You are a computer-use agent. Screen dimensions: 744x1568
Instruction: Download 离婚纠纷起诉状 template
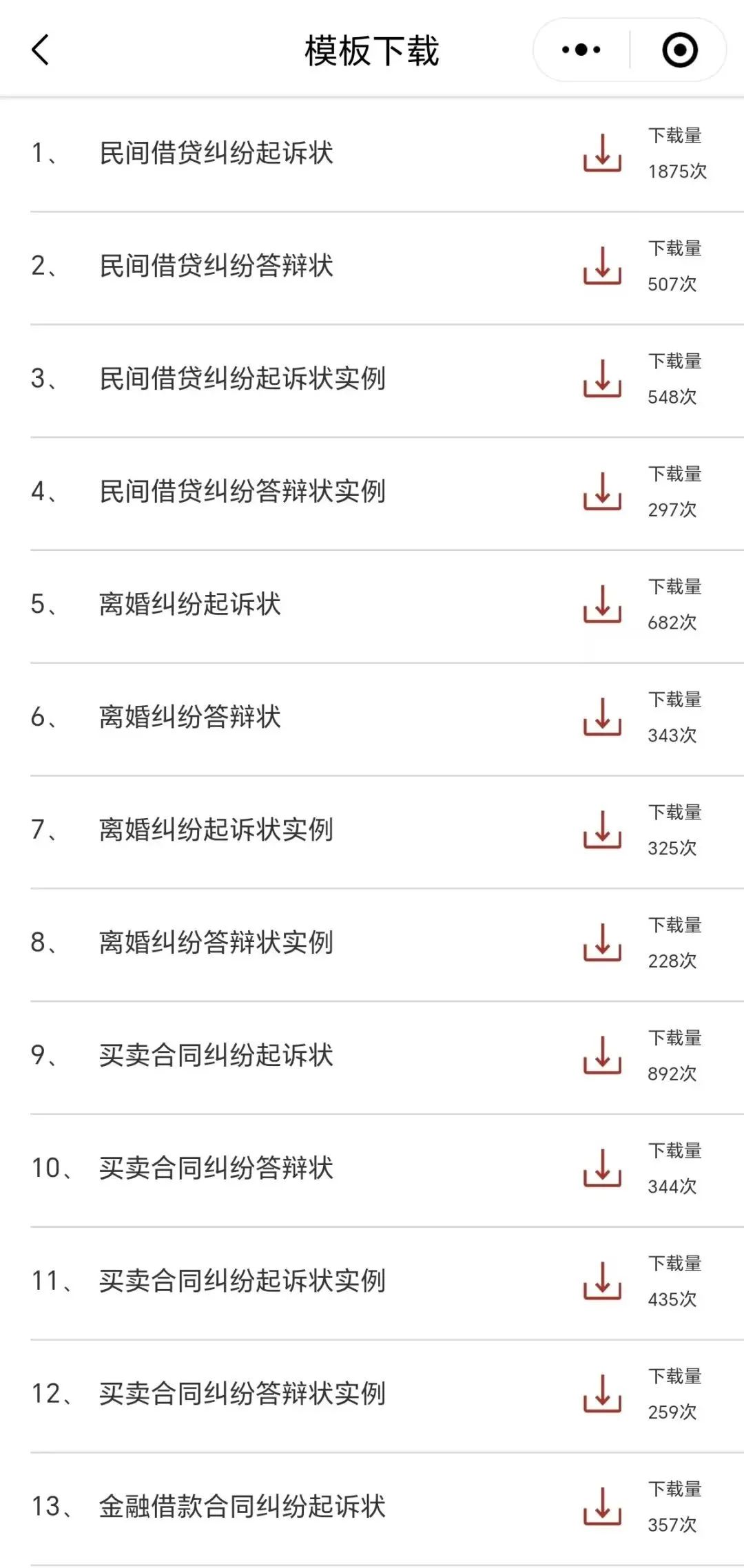tap(602, 605)
